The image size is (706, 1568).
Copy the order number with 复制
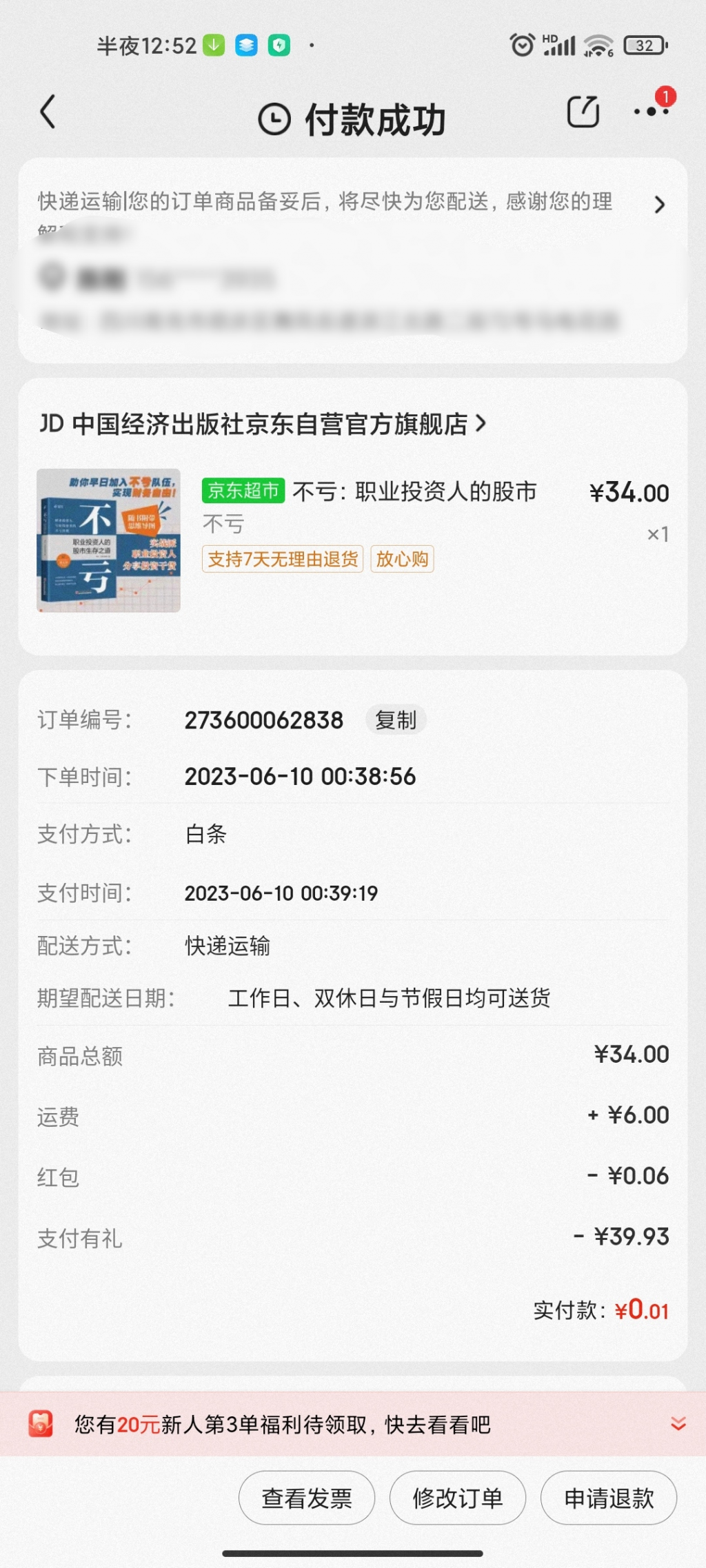(x=396, y=720)
